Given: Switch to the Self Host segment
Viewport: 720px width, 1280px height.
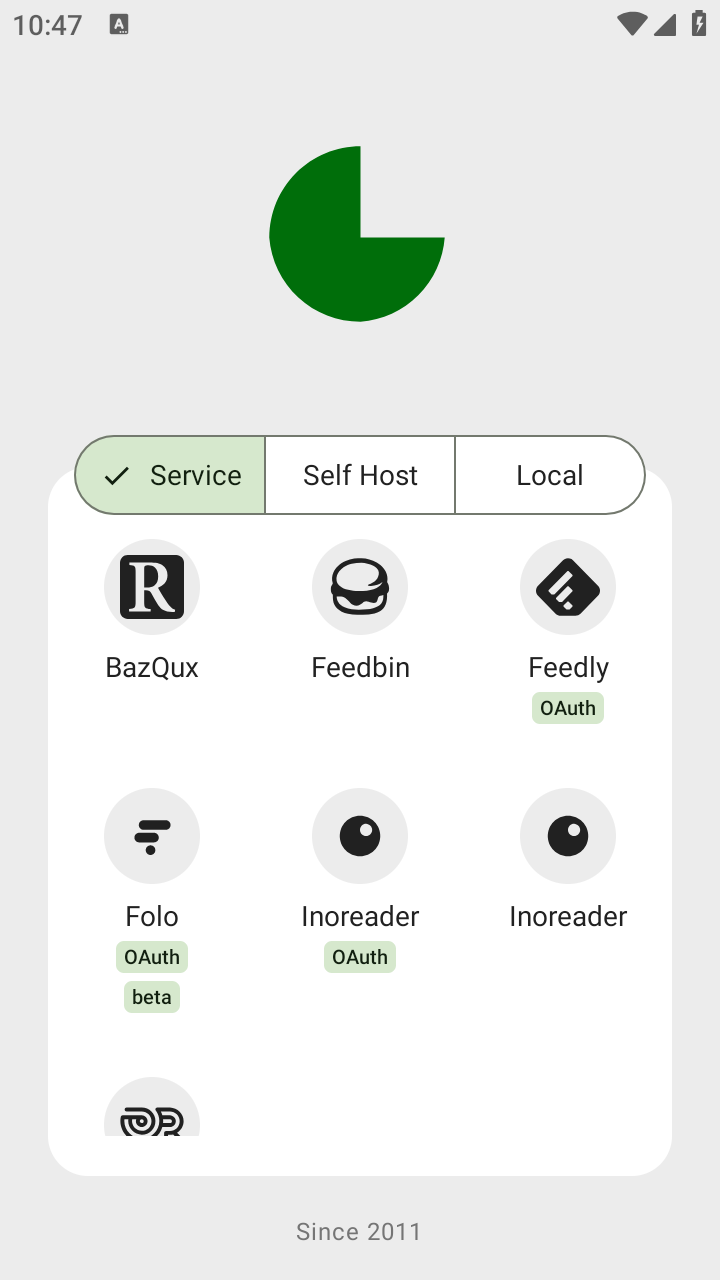Looking at the screenshot, I should 360,475.
